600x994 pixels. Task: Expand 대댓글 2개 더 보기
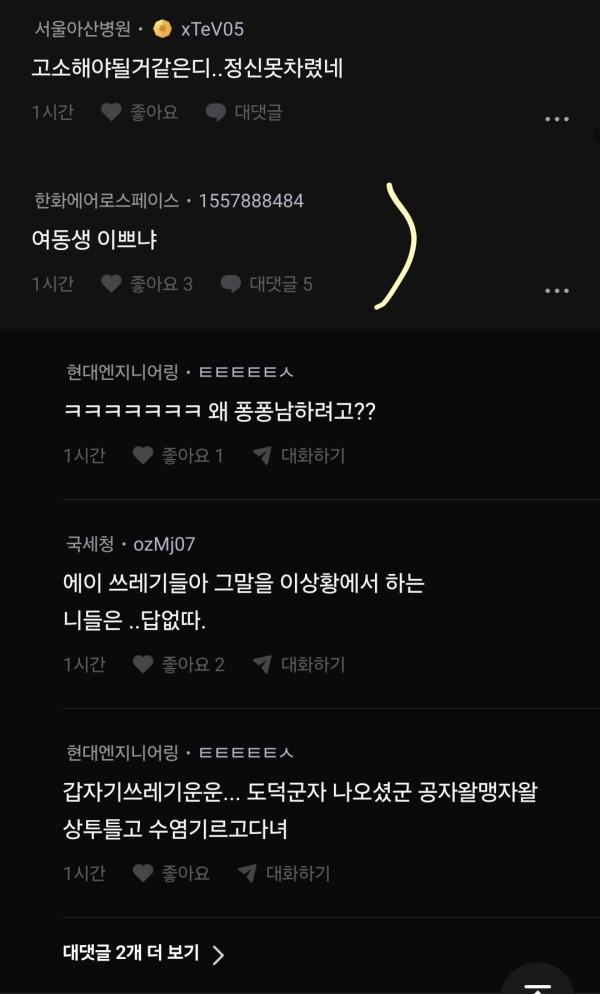click(x=144, y=953)
